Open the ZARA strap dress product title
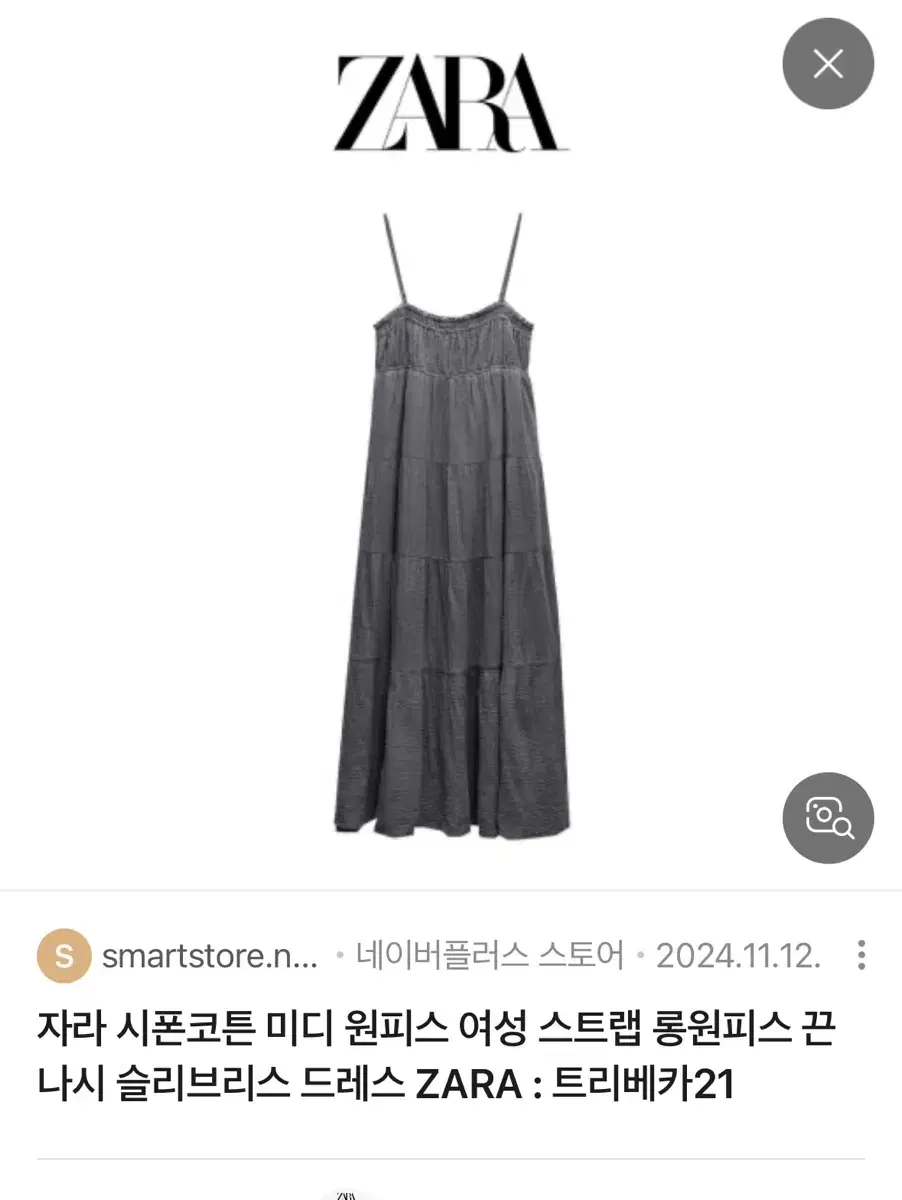The image size is (902, 1200). [435, 1055]
